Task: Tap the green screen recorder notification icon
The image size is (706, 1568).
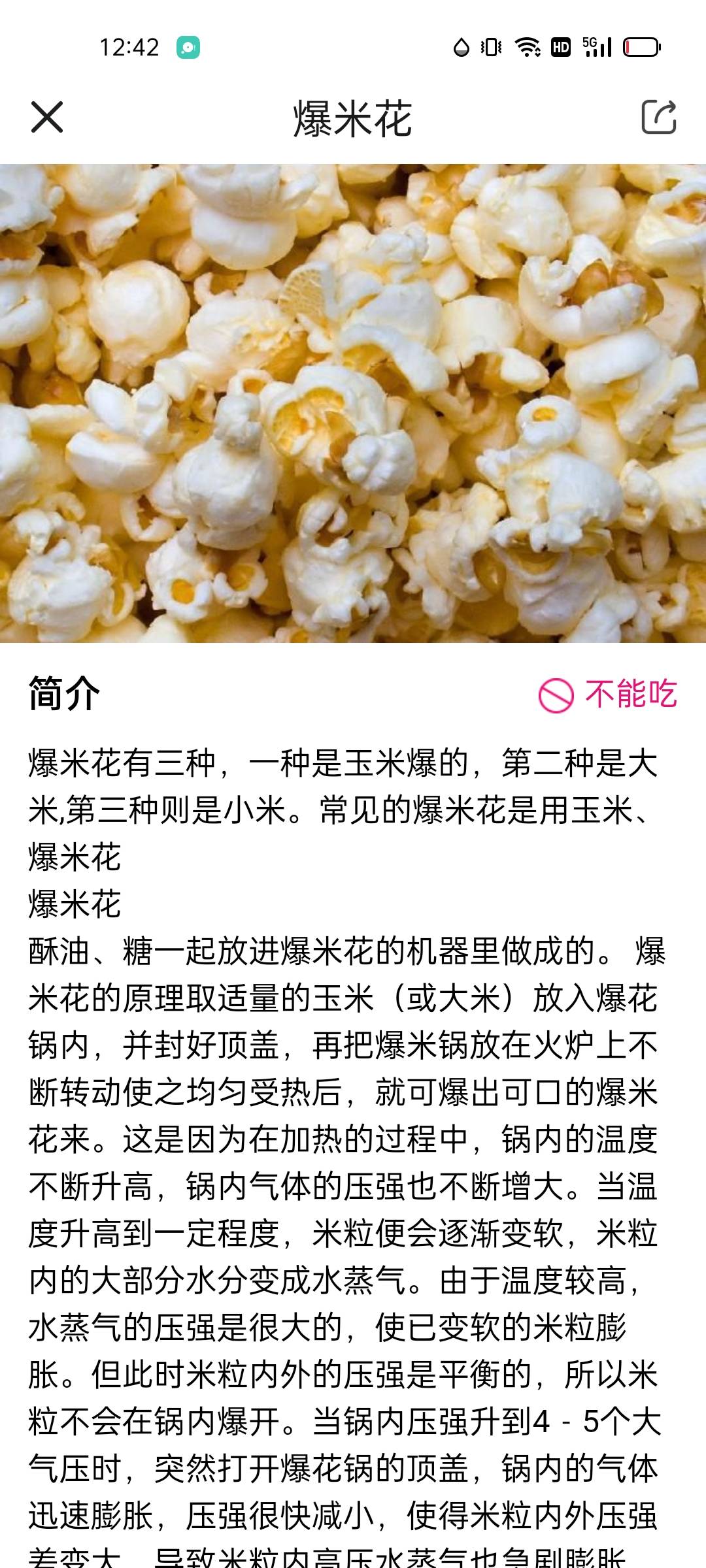Action: (188, 46)
